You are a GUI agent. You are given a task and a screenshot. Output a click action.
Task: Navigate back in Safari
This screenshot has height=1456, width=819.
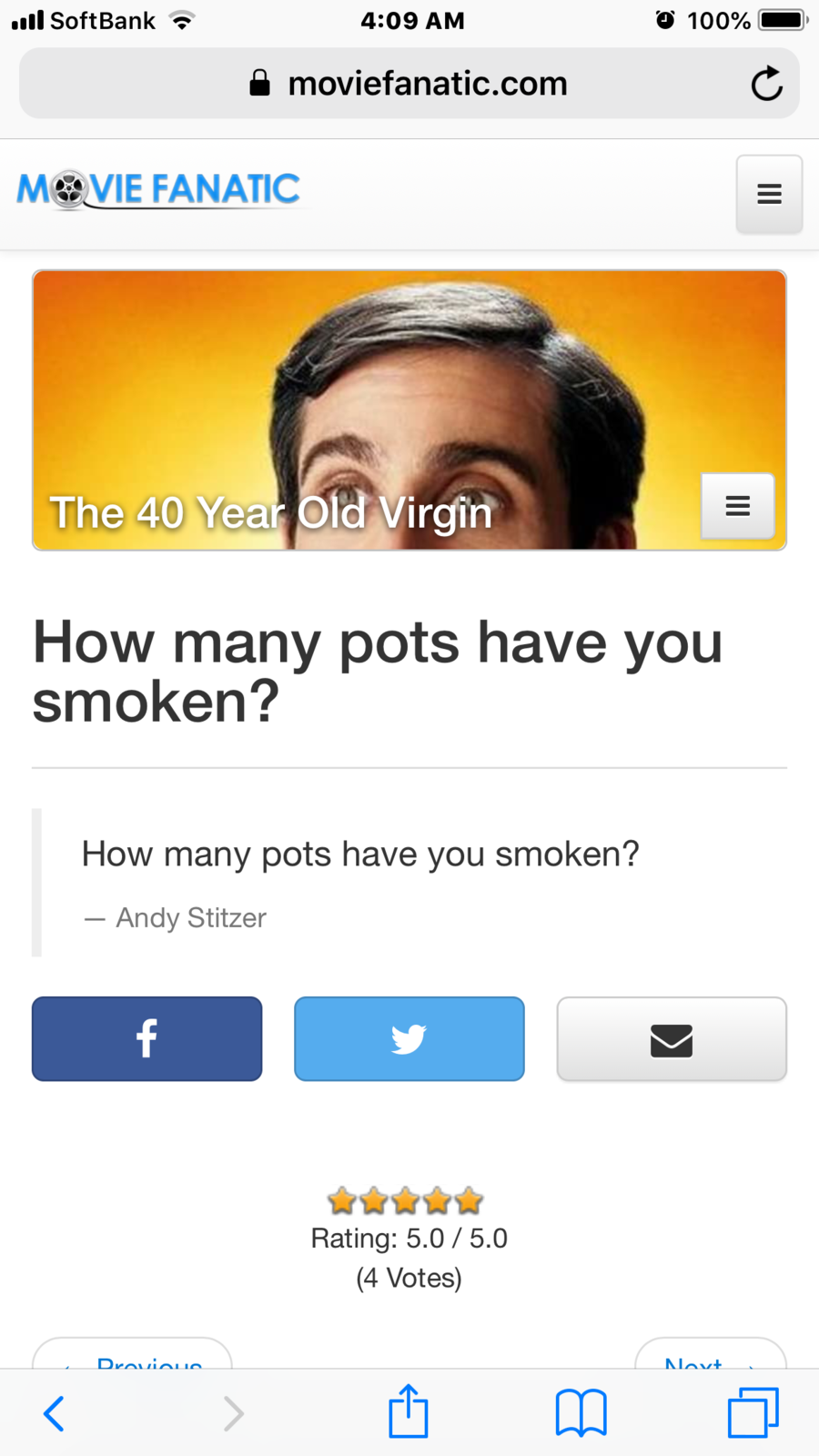55,1413
